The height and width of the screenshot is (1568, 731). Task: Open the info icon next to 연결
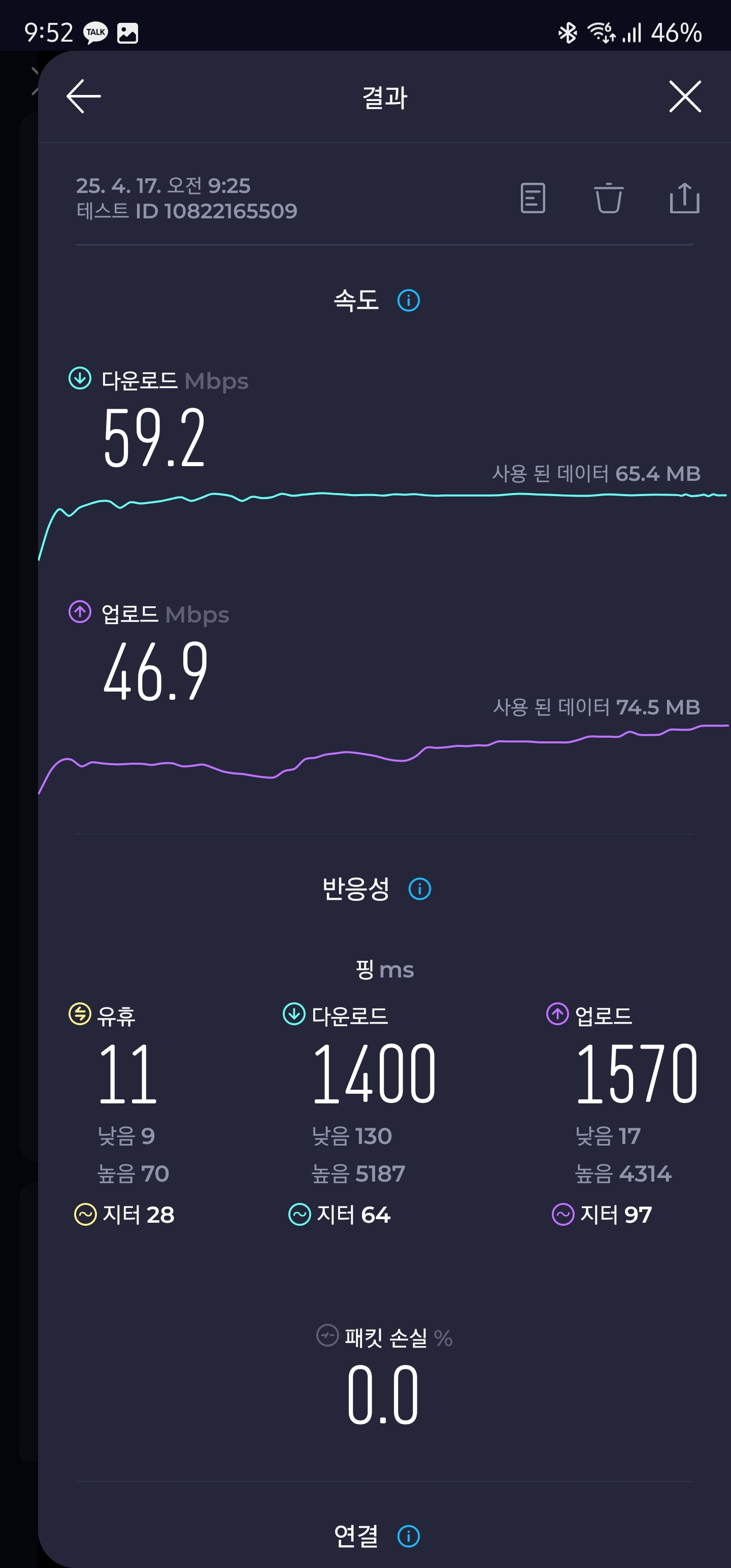pos(409,1536)
